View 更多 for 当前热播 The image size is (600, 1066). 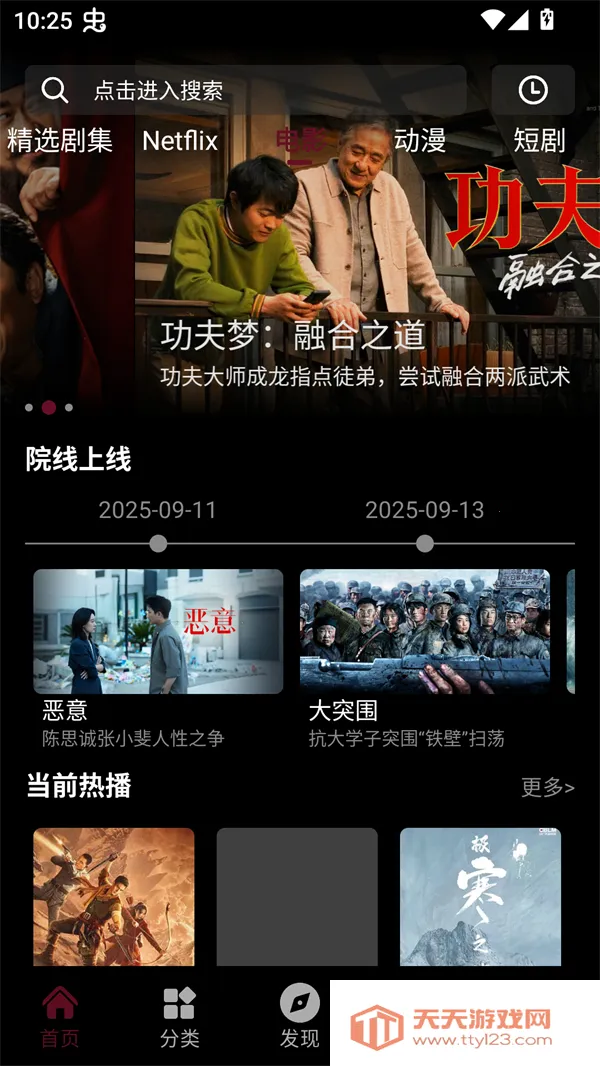pyautogui.click(x=547, y=788)
